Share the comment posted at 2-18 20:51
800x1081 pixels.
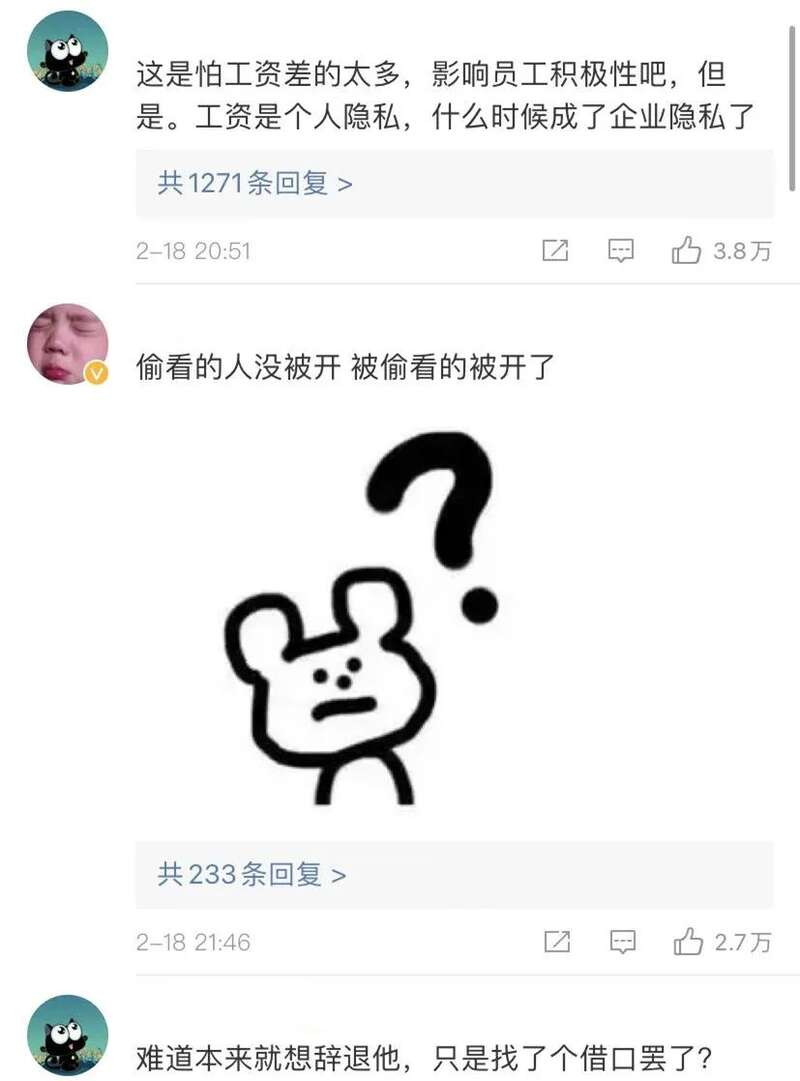click(x=555, y=251)
